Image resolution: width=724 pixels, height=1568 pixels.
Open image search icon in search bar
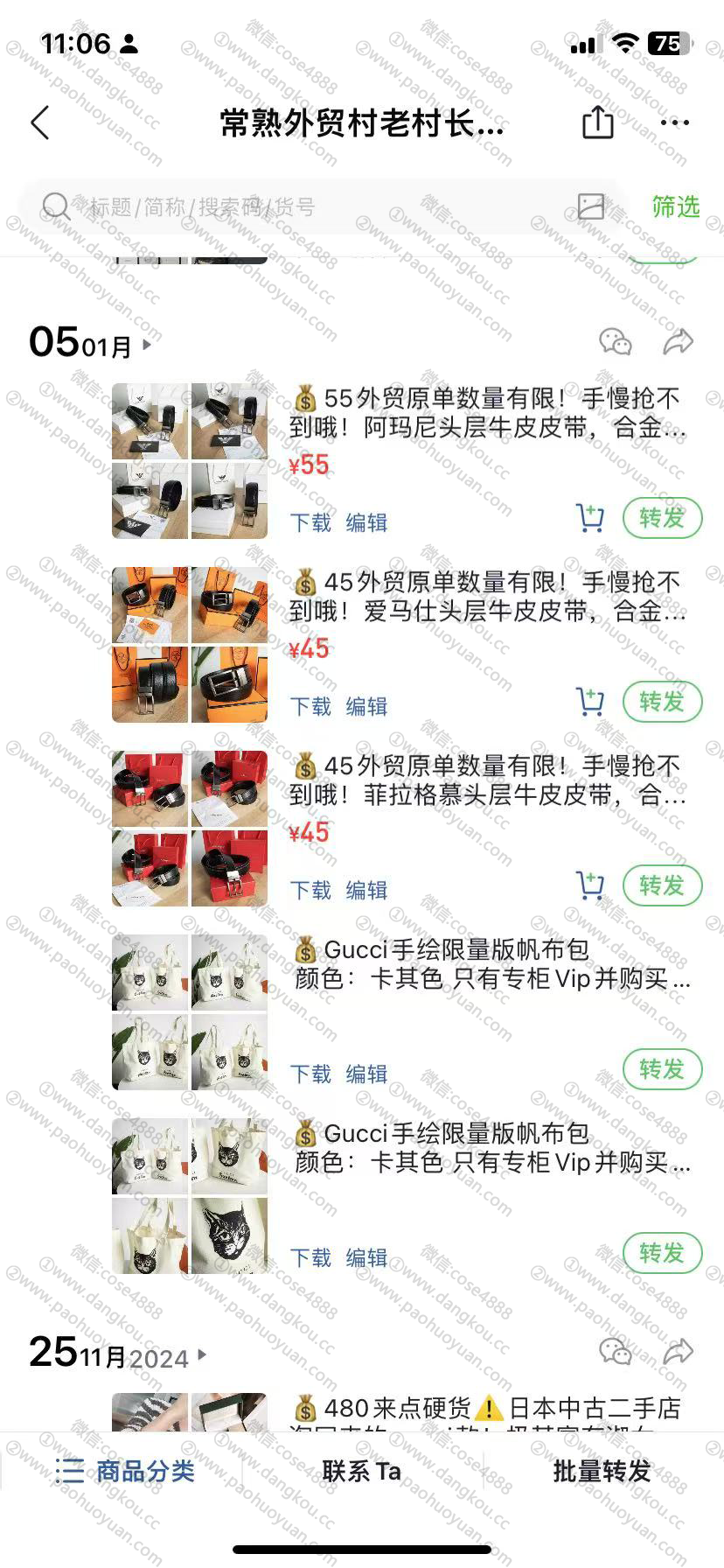[591, 206]
